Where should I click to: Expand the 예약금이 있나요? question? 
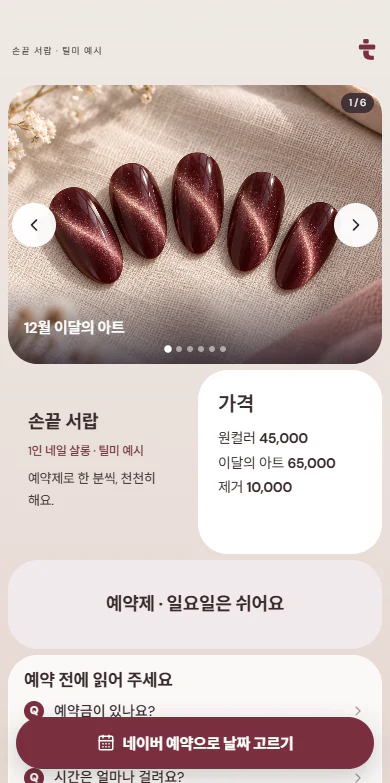coord(195,710)
